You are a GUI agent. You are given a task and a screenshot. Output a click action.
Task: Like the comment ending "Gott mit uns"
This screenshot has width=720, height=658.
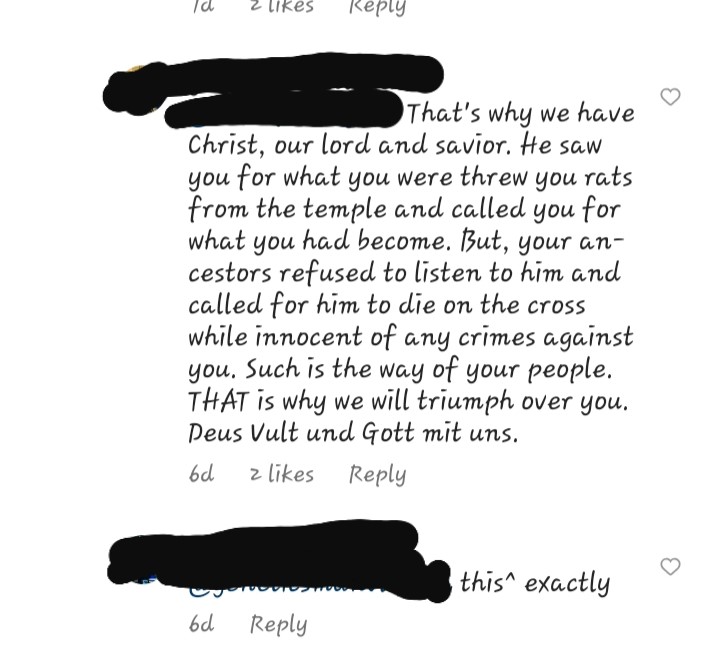[670, 98]
